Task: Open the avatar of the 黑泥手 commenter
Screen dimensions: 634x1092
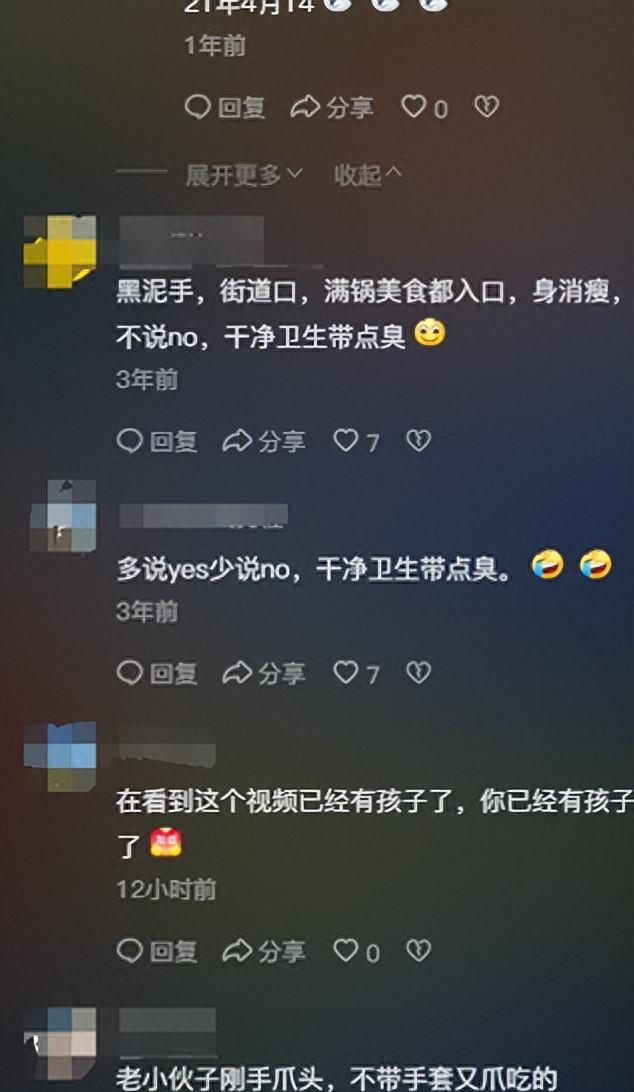Action: point(60,250)
